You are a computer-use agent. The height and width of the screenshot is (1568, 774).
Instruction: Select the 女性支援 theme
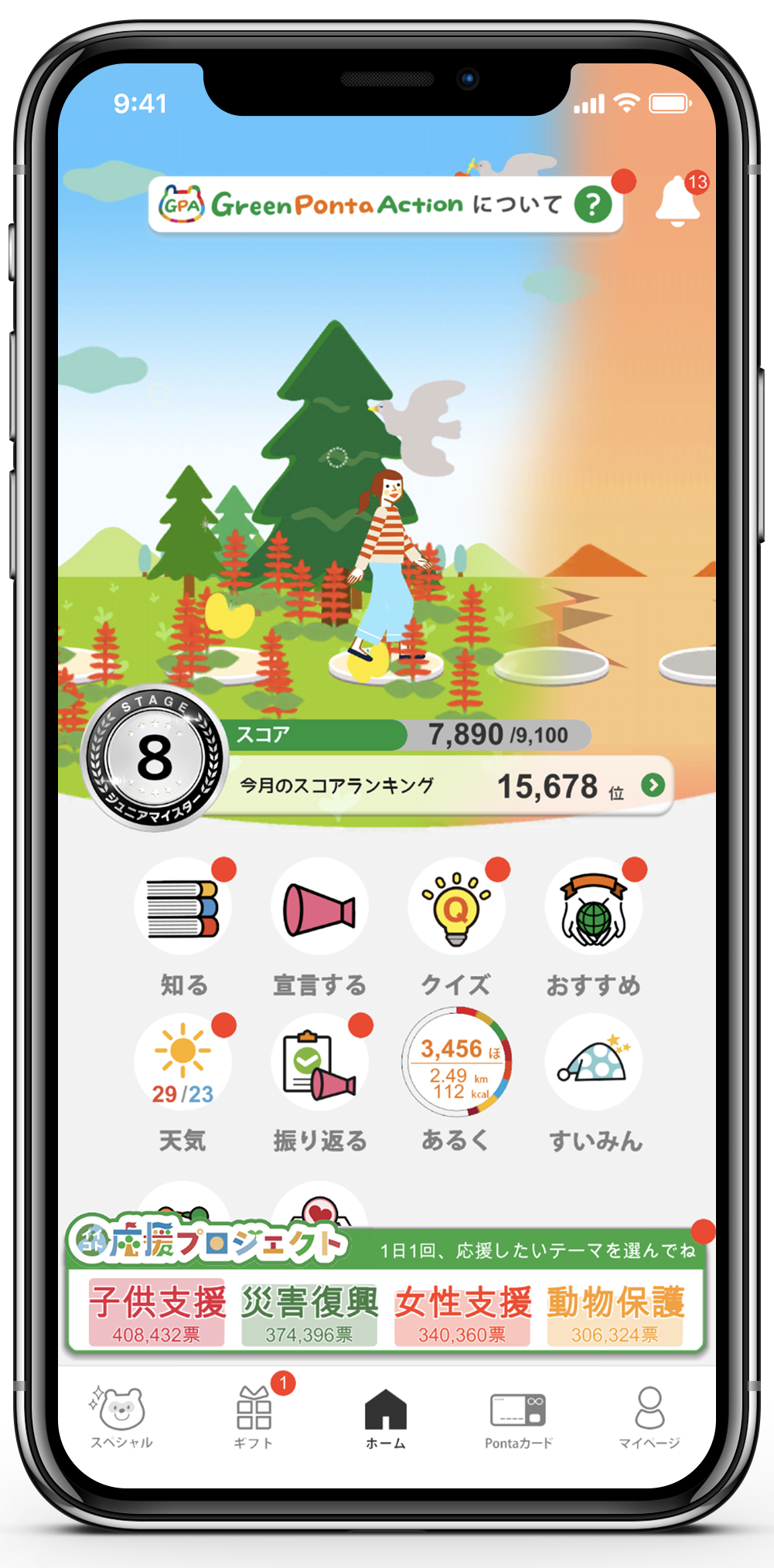point(462,1313)
